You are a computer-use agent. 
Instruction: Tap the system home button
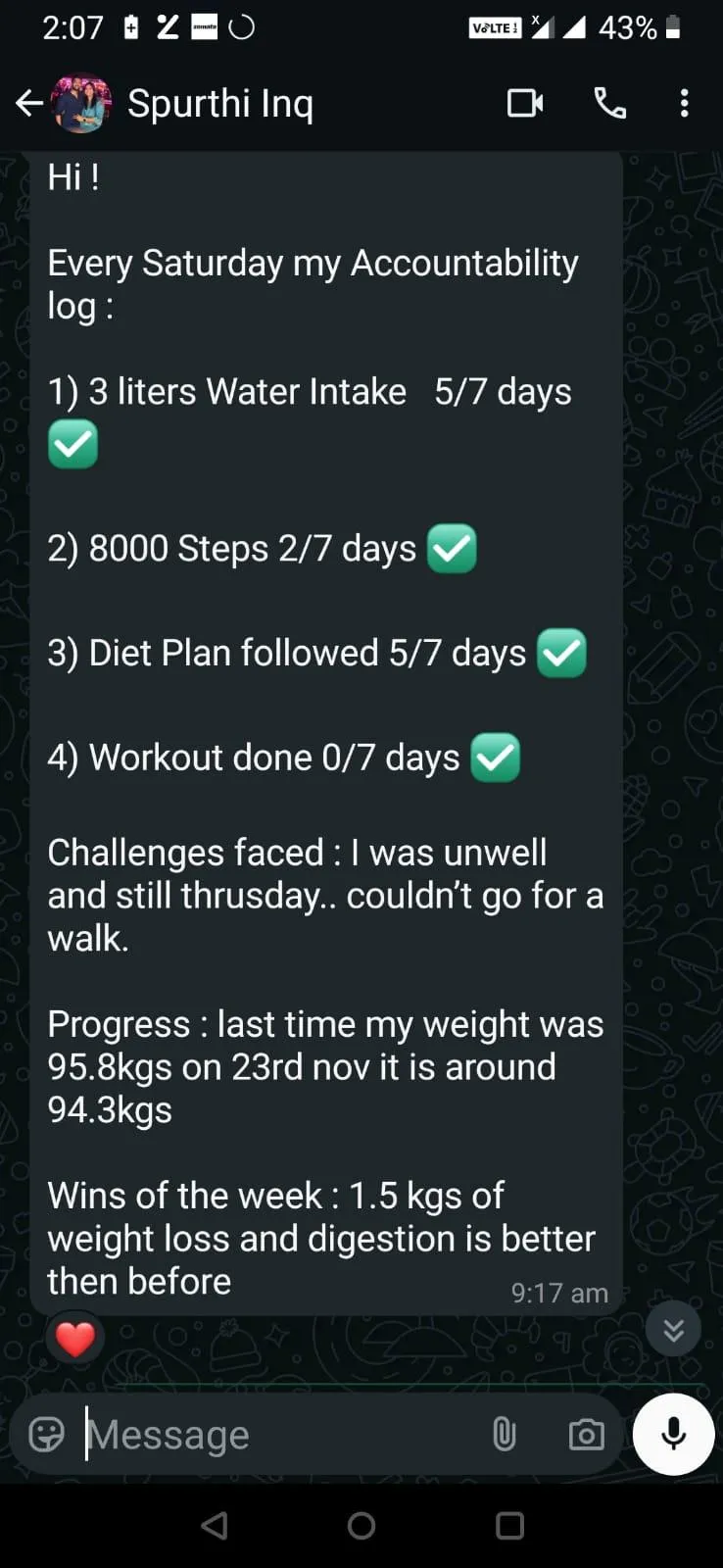coord(361,1525)
